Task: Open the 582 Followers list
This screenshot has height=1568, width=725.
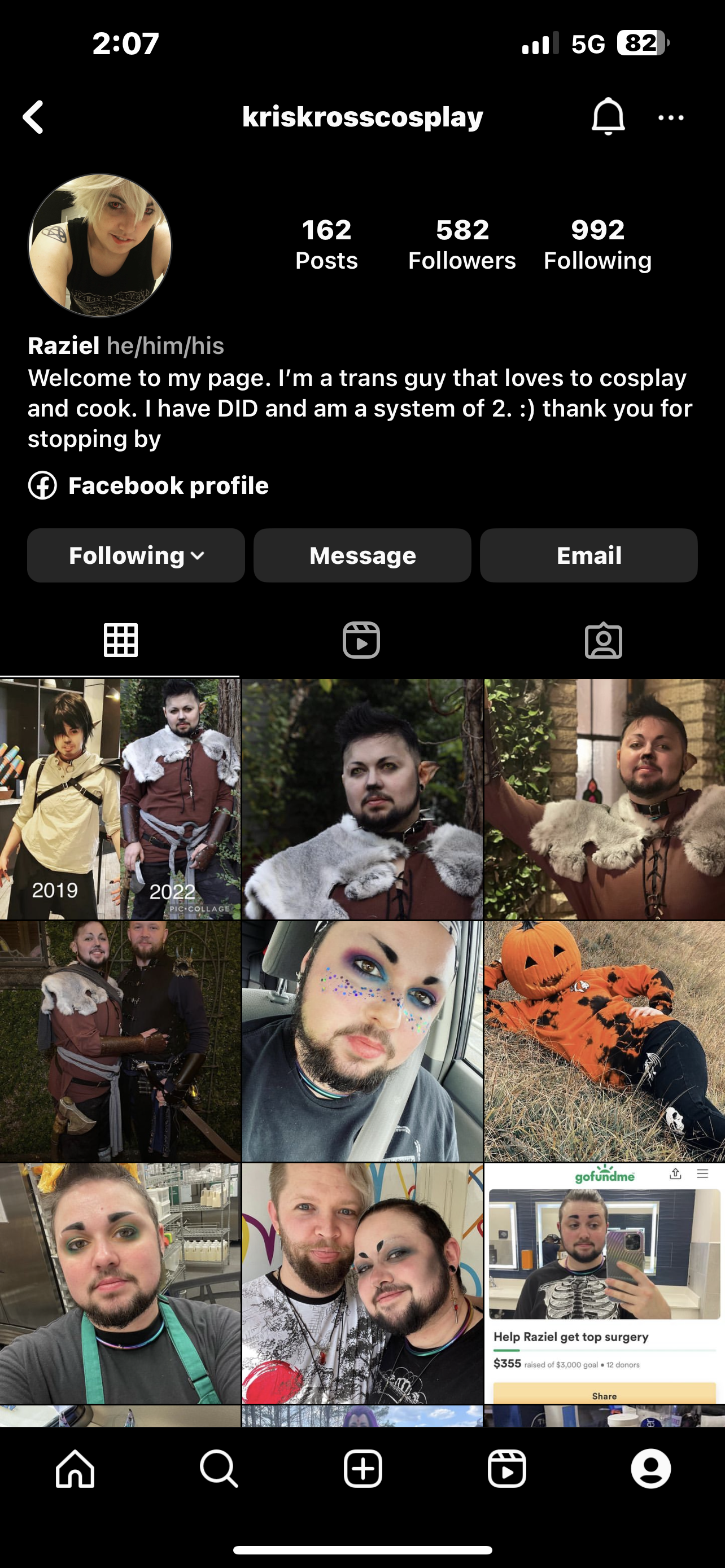Action: (x=461, y=245)
